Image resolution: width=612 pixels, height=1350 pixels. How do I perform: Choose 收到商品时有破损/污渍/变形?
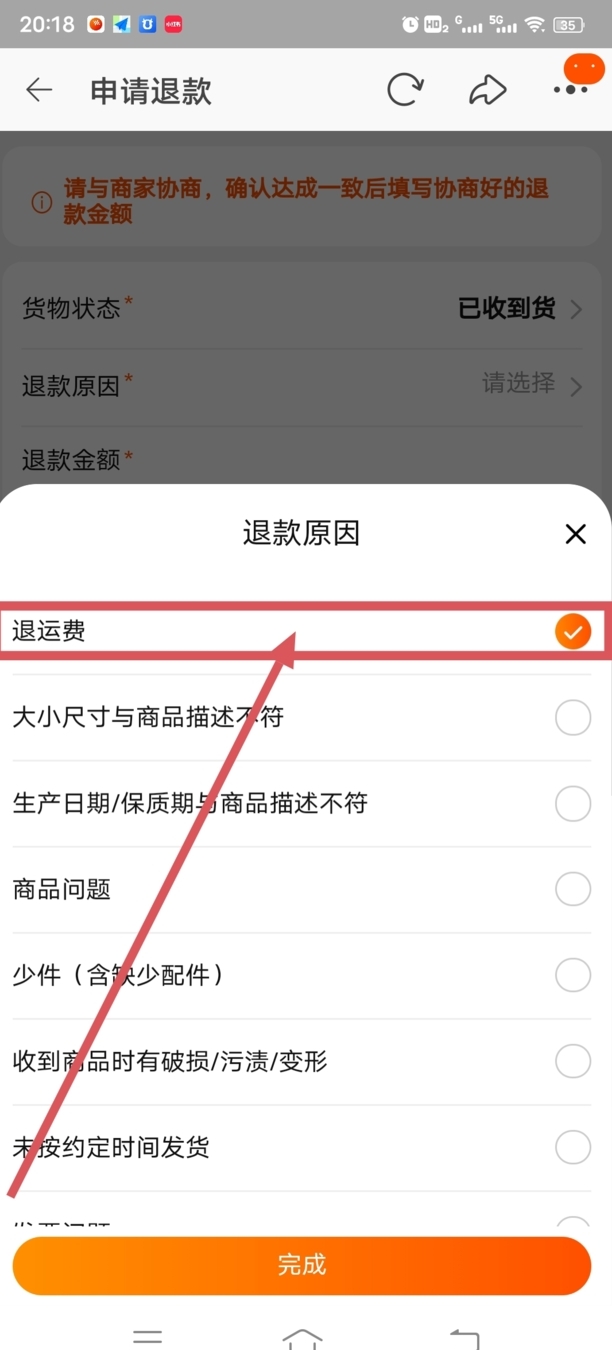click(573, 1061)
